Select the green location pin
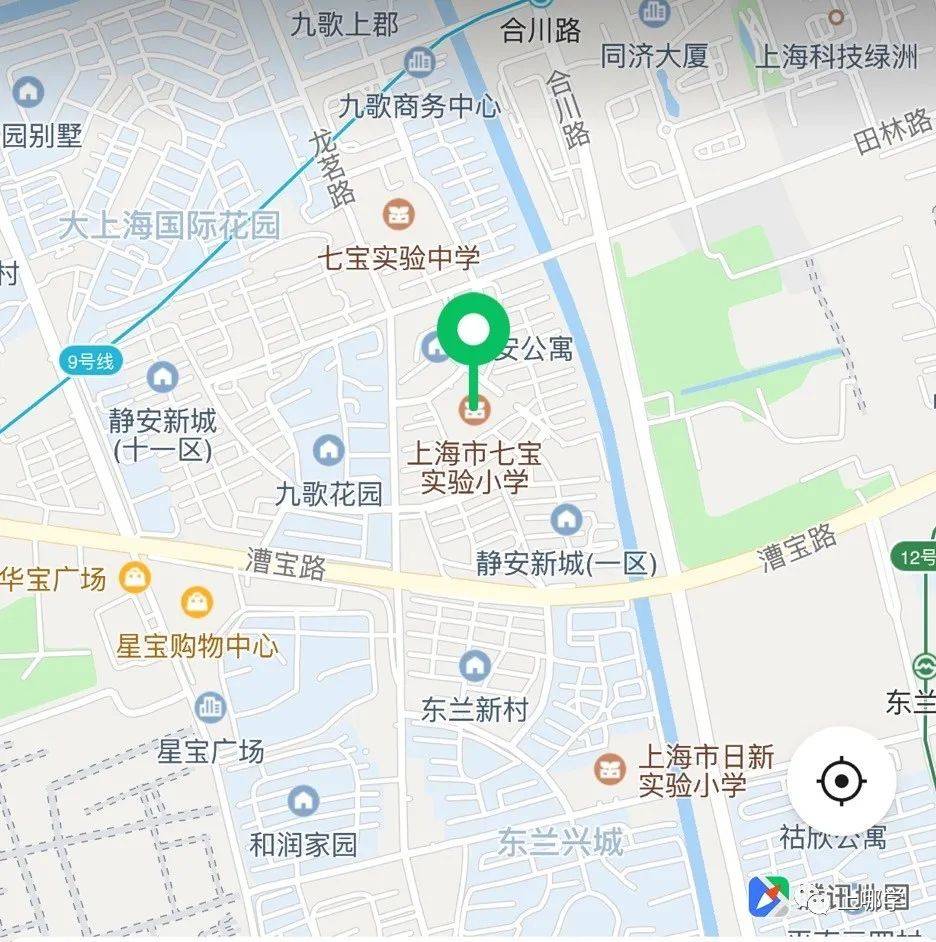The width and height of the screenshot is (936, 942). click(474, 331)
